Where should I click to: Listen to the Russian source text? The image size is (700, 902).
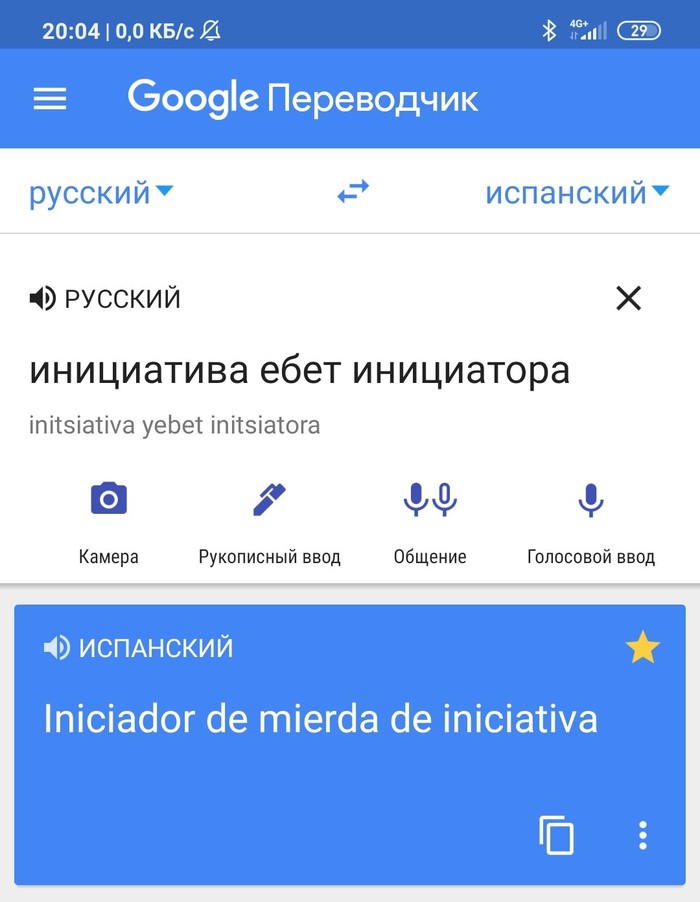(42, 298)
